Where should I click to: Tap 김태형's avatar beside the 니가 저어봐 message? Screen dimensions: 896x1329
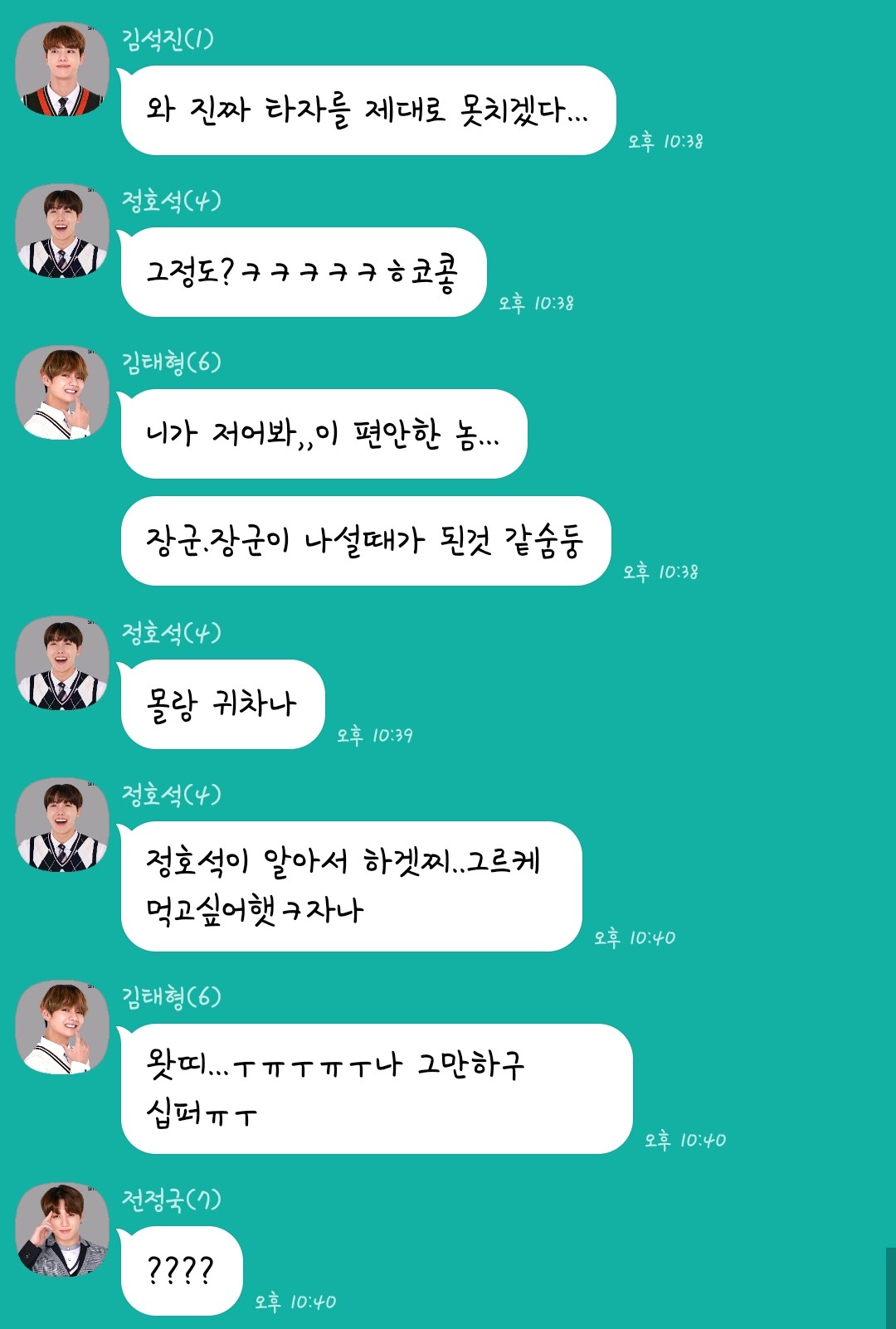[62, 392]
